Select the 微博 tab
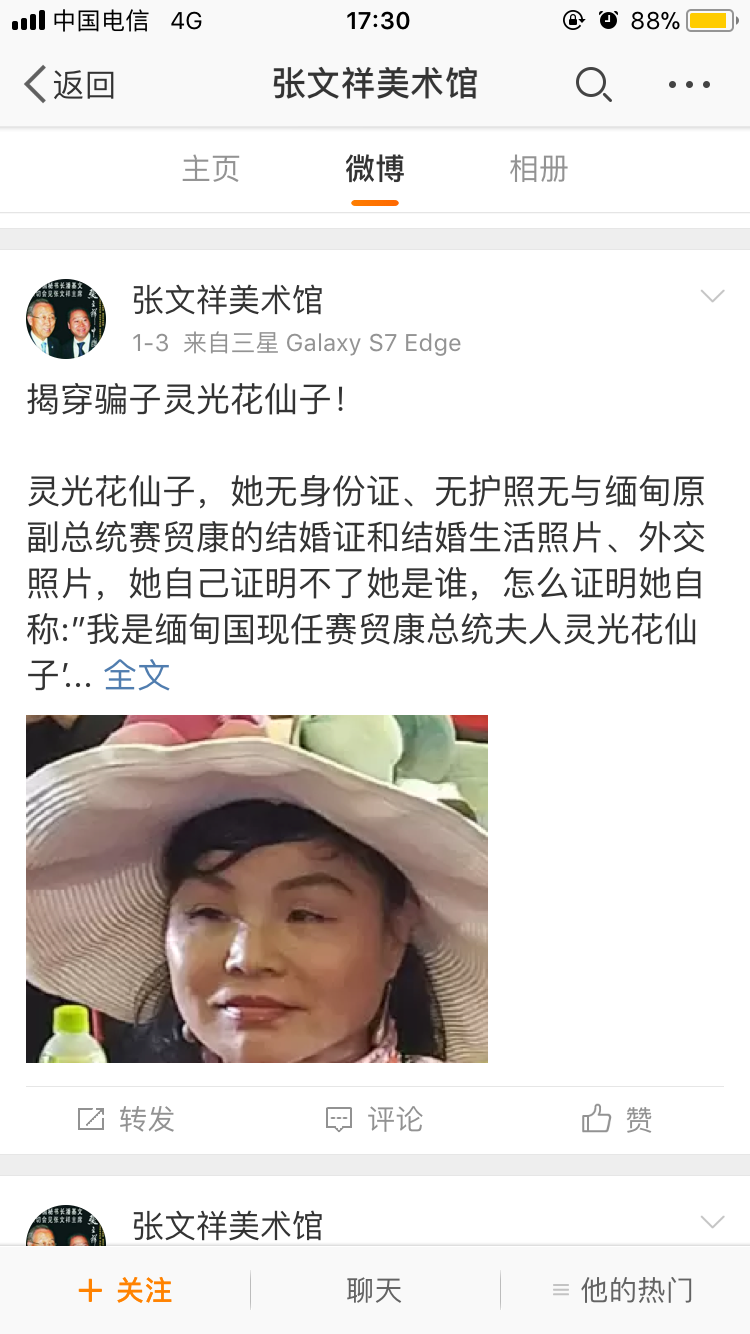The image size is (750, 1334). (x=374, y=169)
